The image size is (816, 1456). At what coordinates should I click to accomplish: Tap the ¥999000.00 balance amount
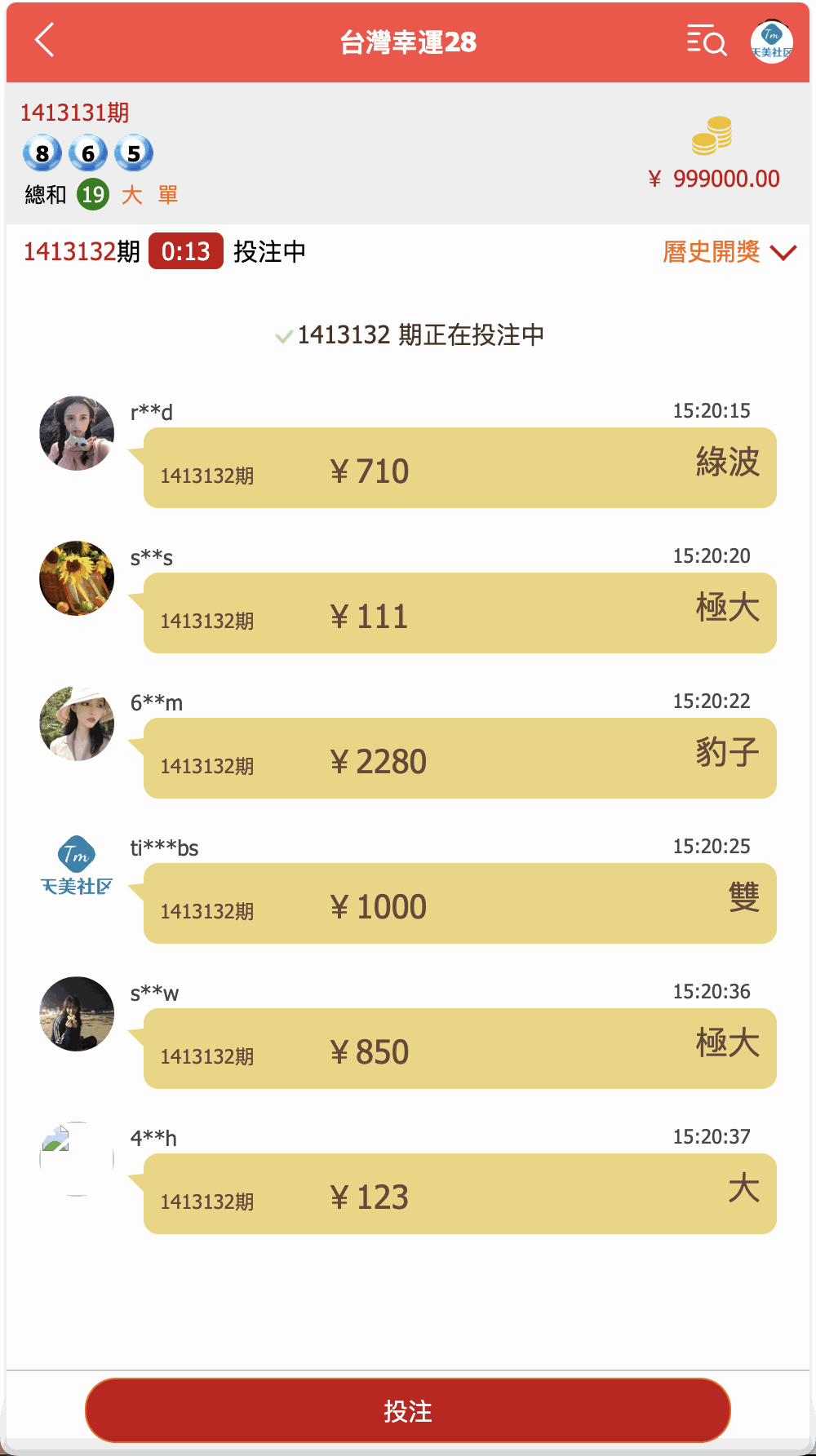coord(714,178)
